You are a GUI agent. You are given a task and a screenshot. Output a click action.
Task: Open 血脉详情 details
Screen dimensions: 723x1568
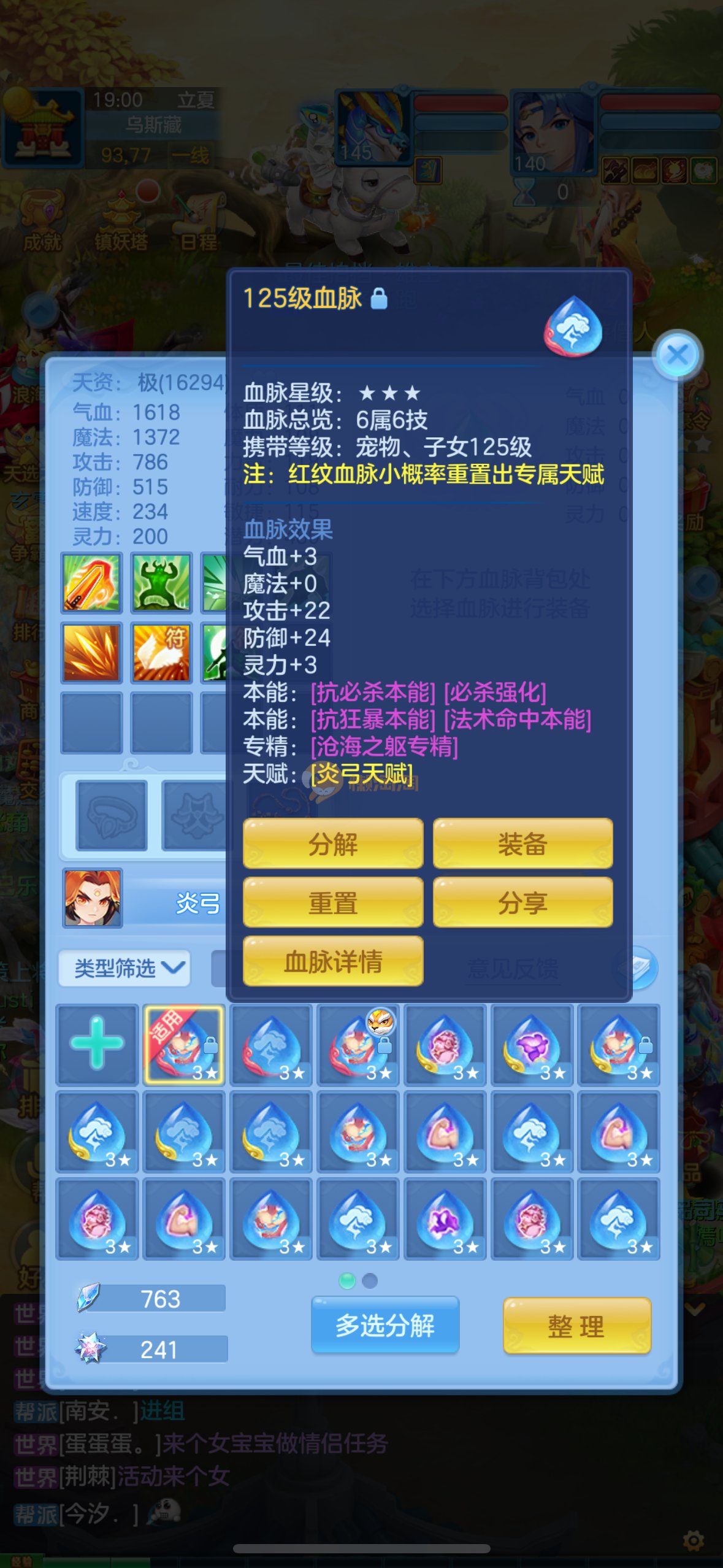[333, 961]
